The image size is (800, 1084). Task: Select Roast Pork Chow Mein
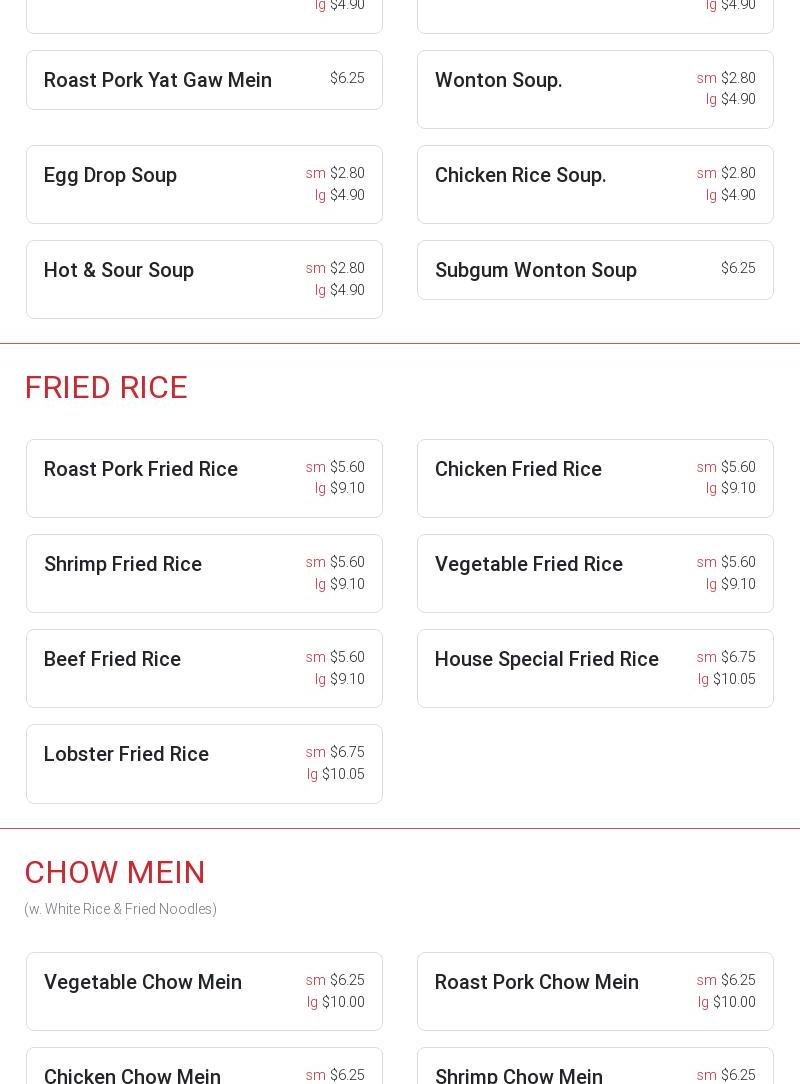[537, 982]
